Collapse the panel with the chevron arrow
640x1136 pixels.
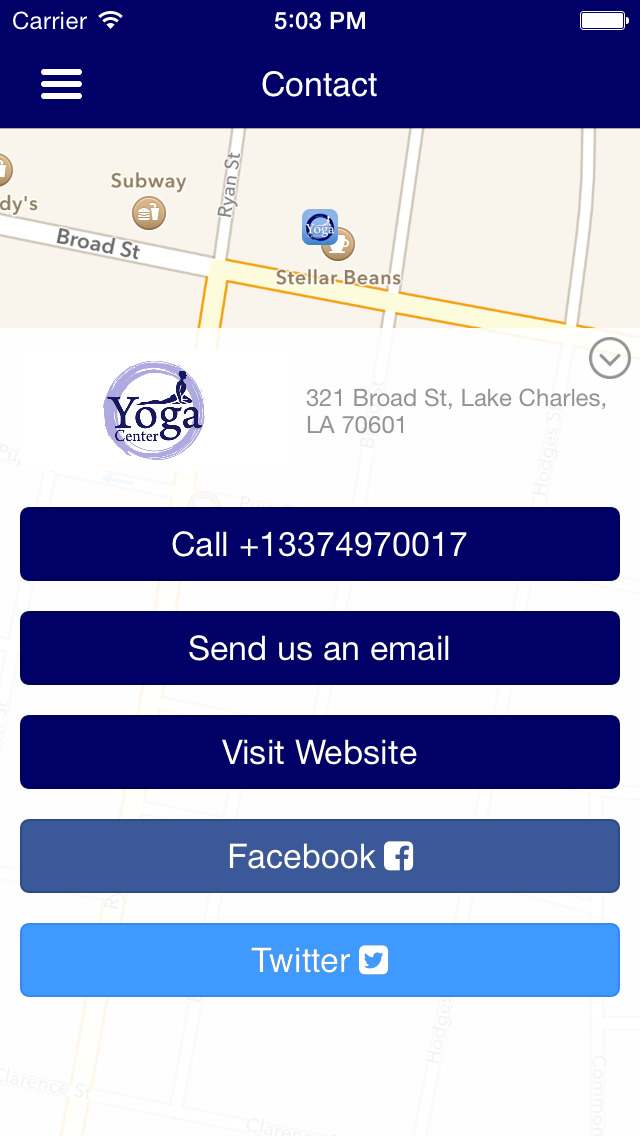coord(609,358)
